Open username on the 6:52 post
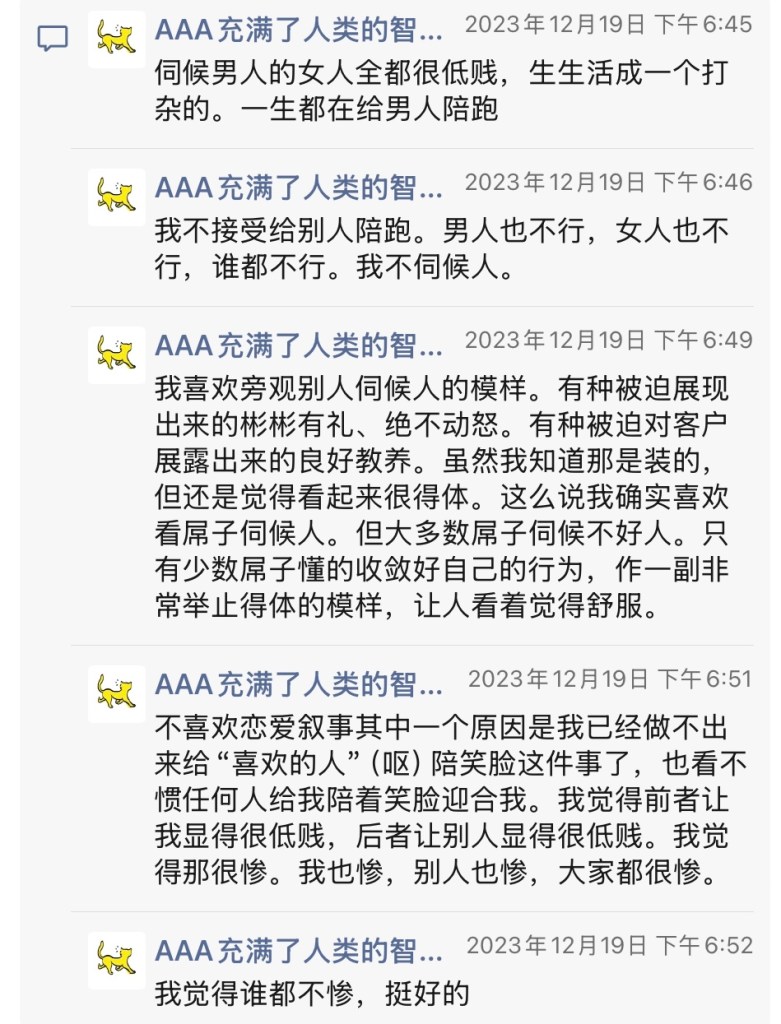Viewport: 781px width, 1024px height. pyautogui.click(x=298, y=949)
